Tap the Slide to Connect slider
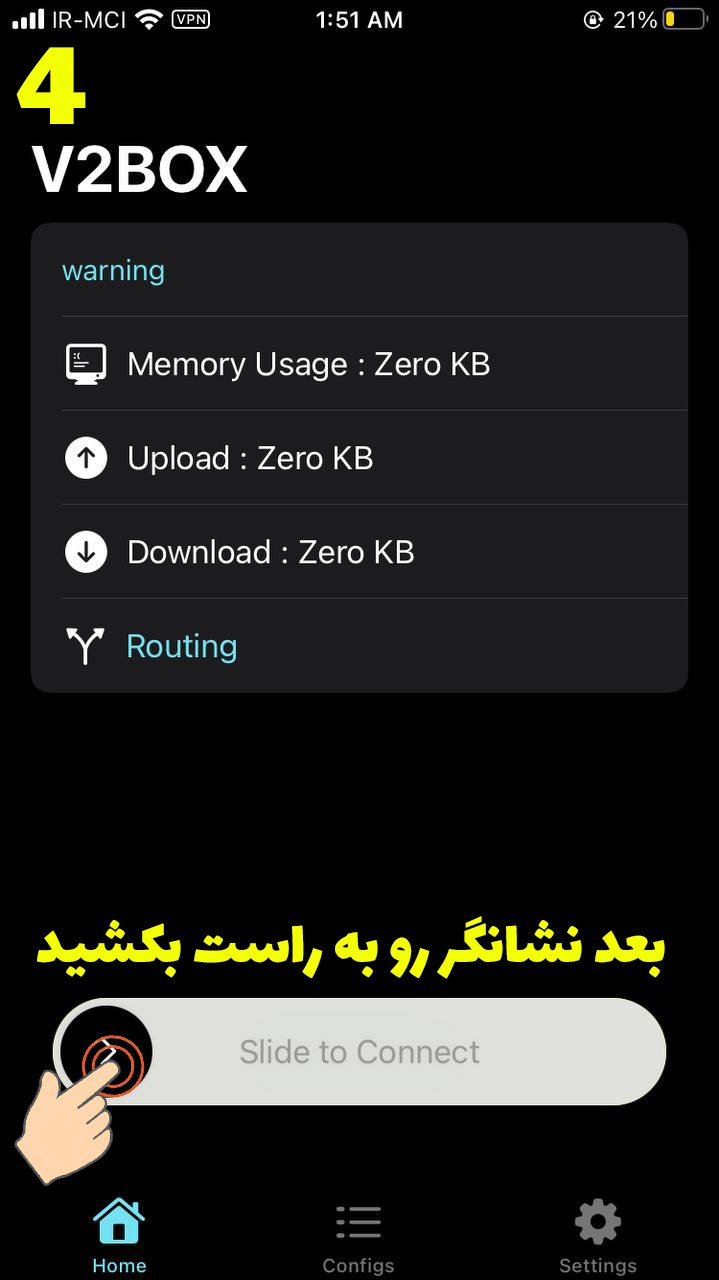The width and height of the screenshot is (719, 1280). pos(107,1052)
